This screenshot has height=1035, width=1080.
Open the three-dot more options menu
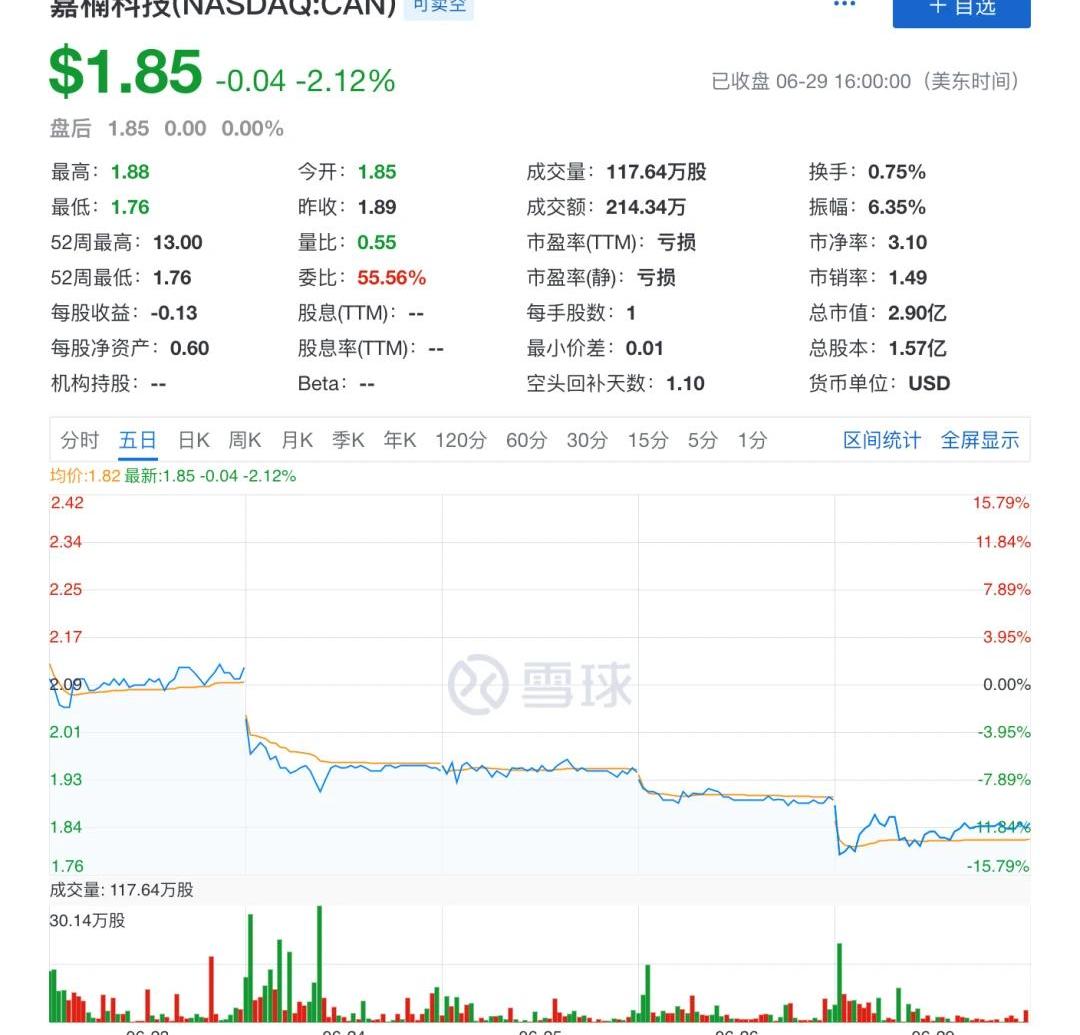click(x=845, y=5)
